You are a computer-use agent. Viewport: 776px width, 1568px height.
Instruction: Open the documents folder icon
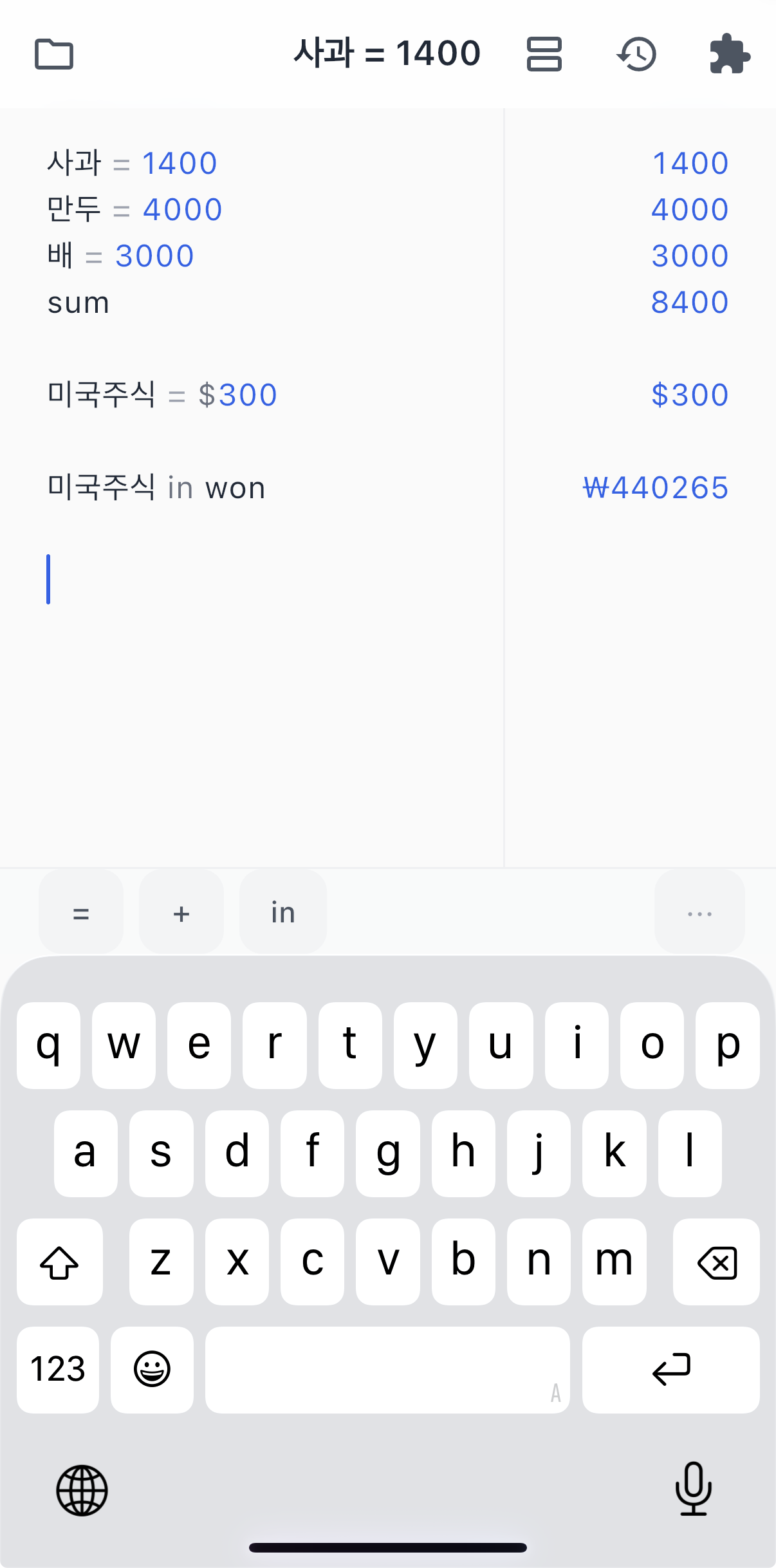click(x=55, y=55)
